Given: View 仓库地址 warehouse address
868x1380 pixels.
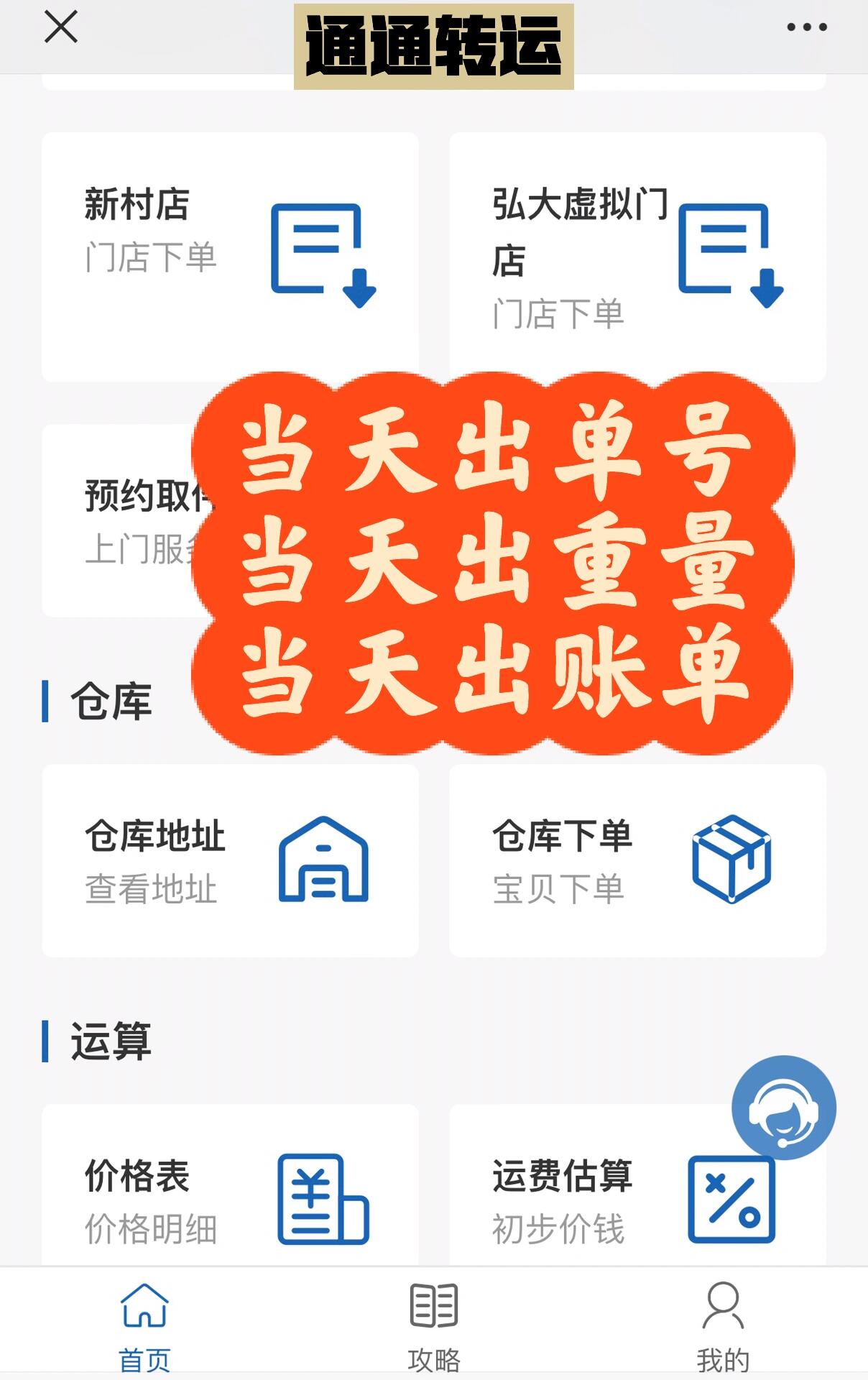Looking at the screenshot, I should coord(230,860).
